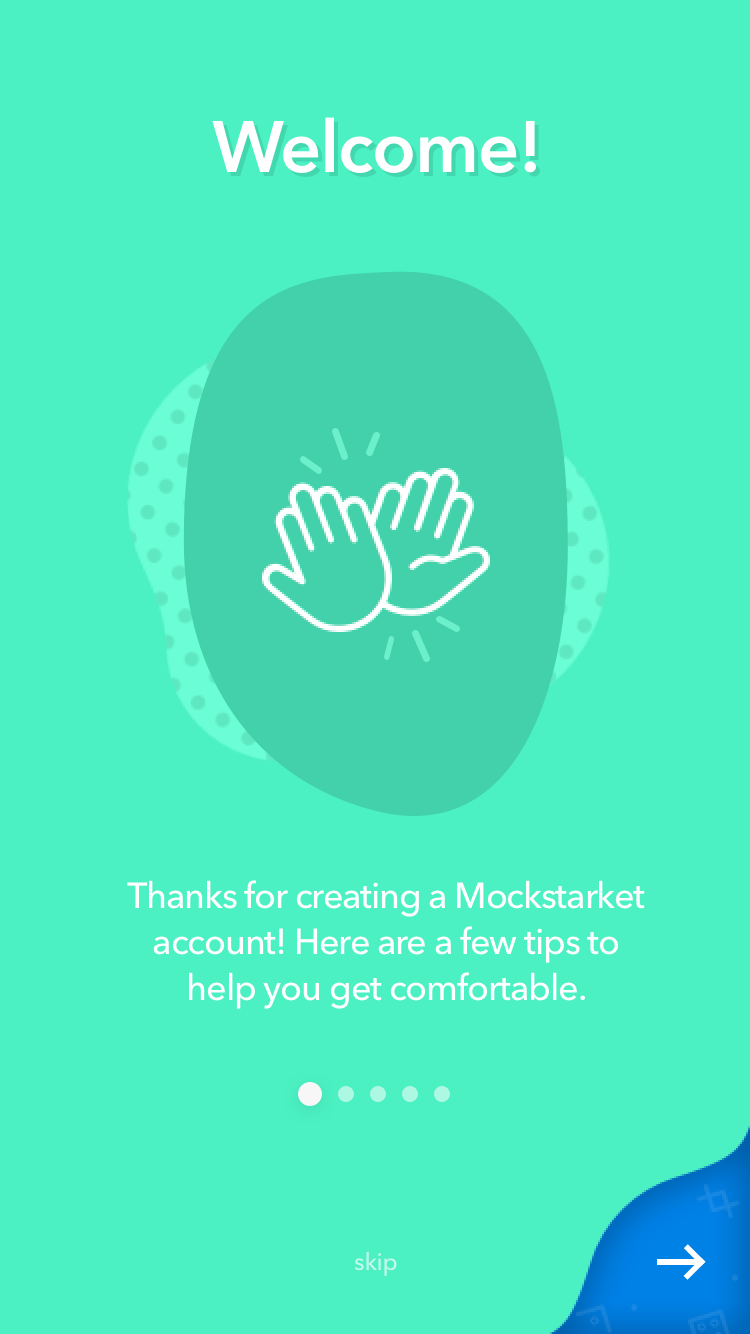This screenshot has height=1334, width=750.
Task: Tap the next arrow to continue
Action: click(x=681, y=1262)
